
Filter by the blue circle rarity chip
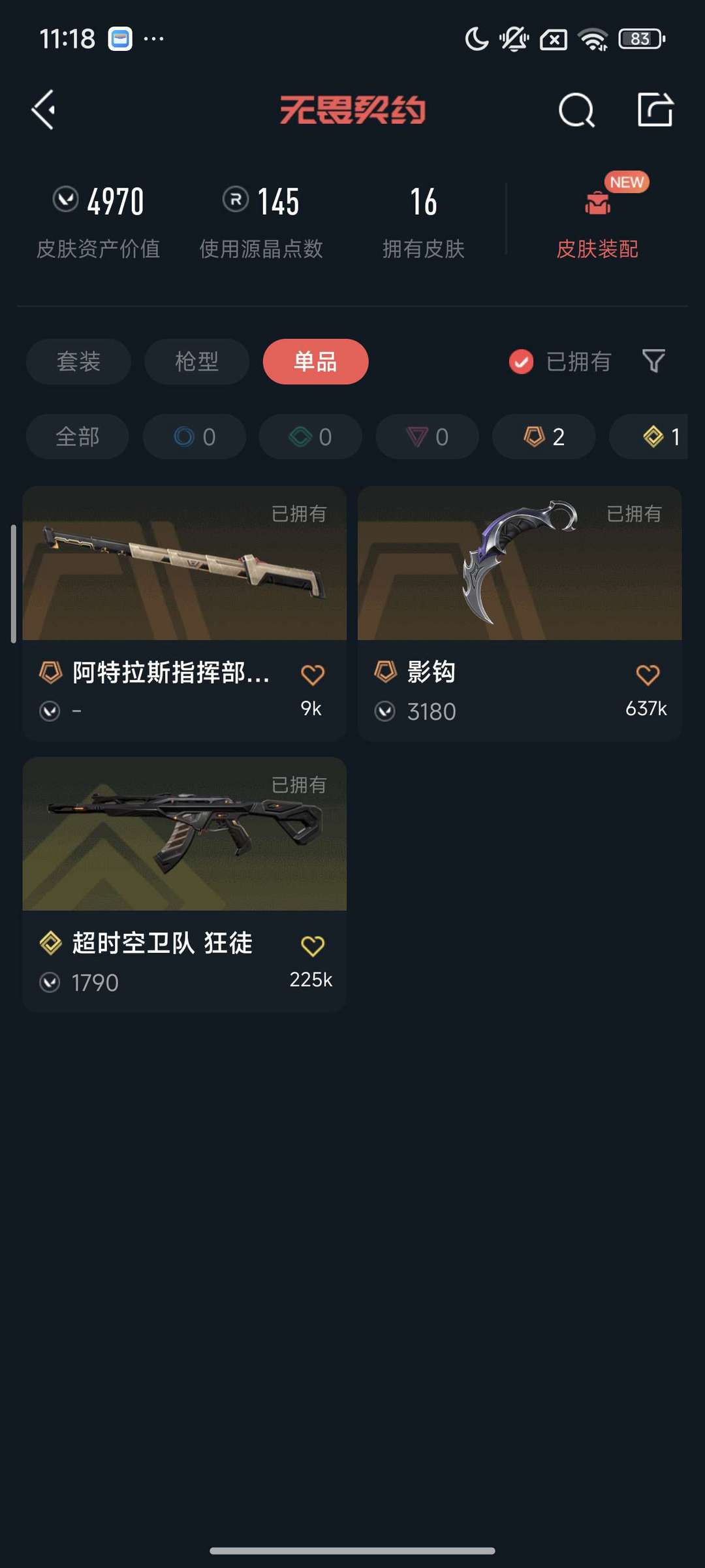click(x=195, y=436)
